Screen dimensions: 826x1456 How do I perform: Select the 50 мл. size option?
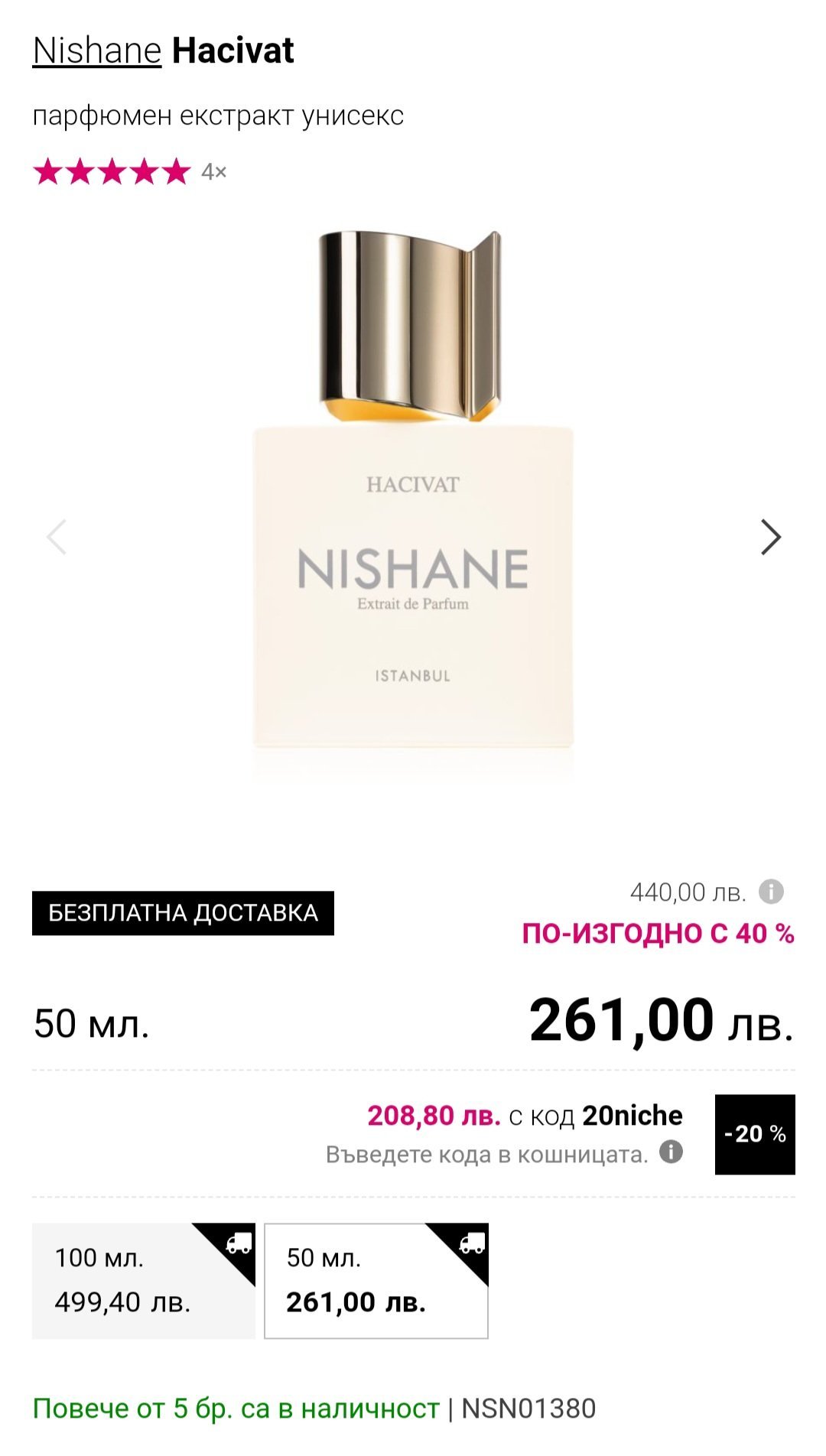[376, 1281]
